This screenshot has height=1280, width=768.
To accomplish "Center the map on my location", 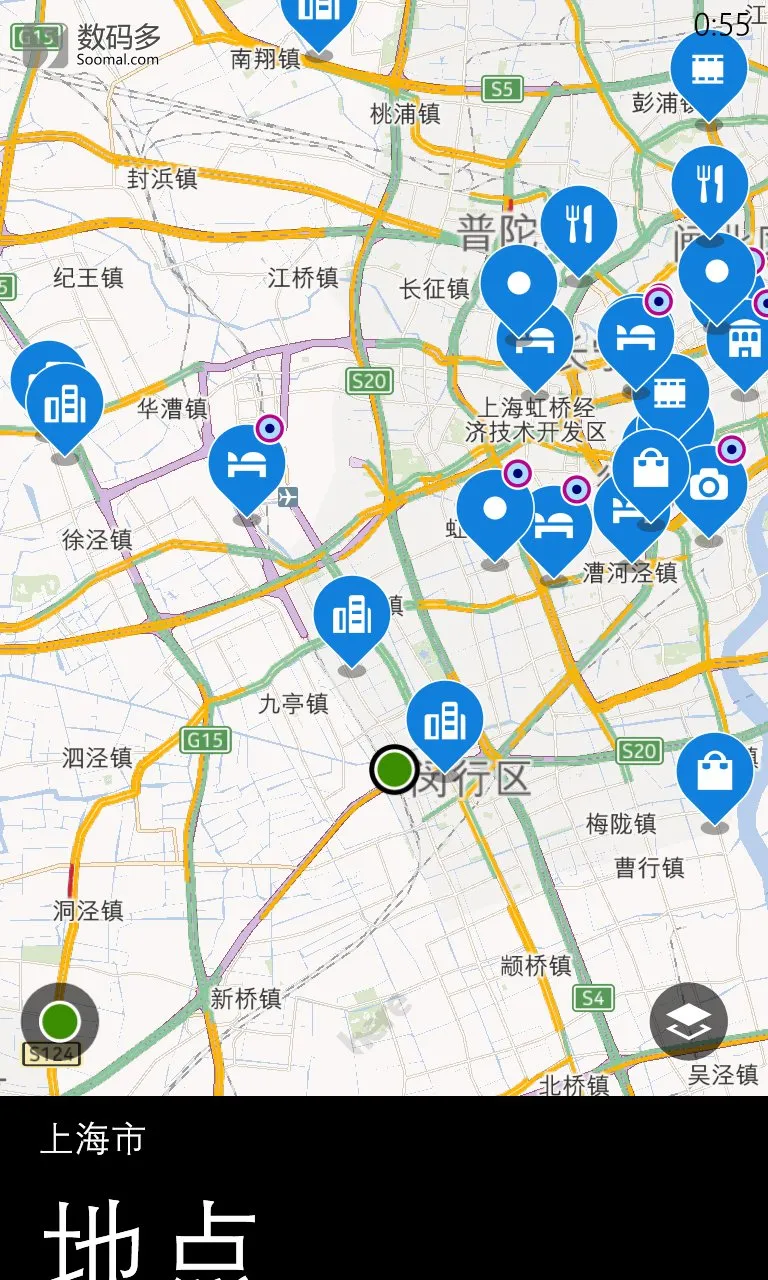I will [60, 1021].
